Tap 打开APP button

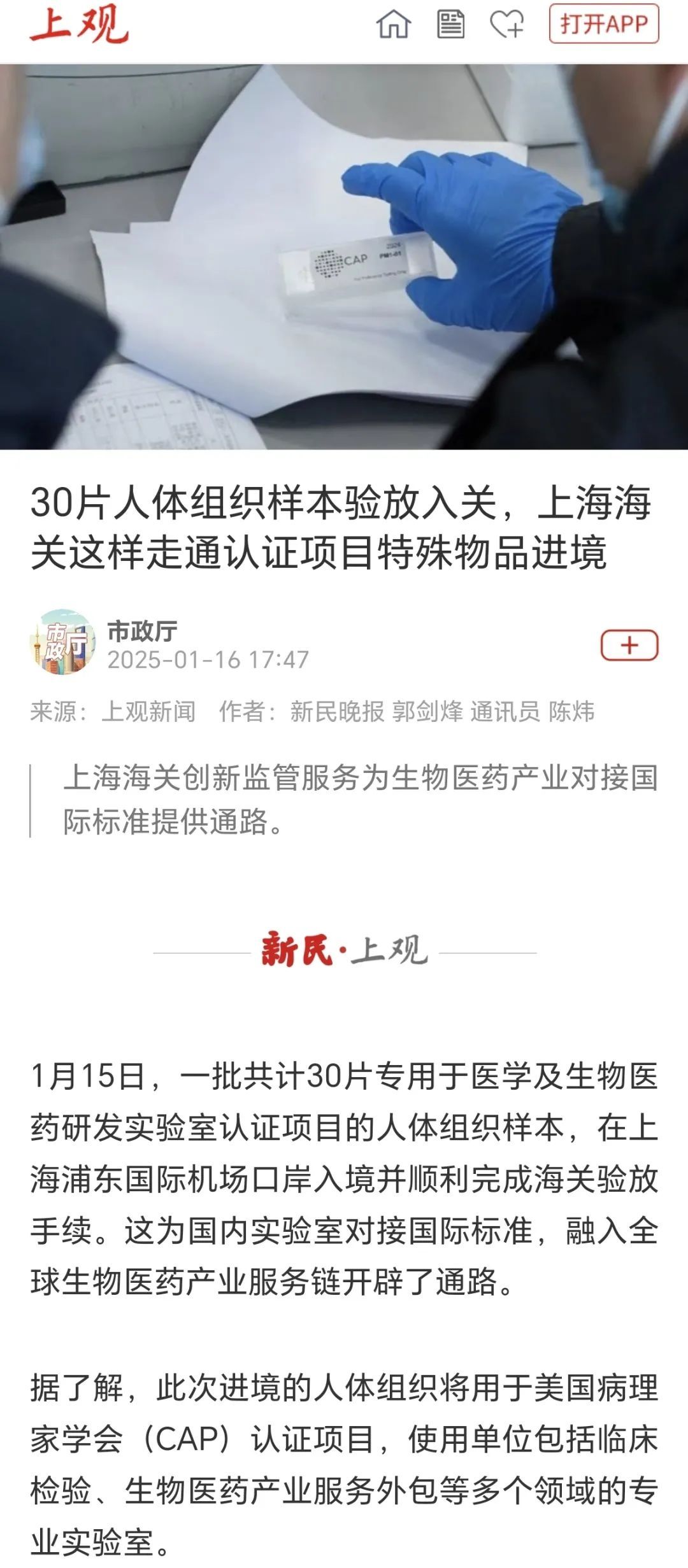coord(603,25)
